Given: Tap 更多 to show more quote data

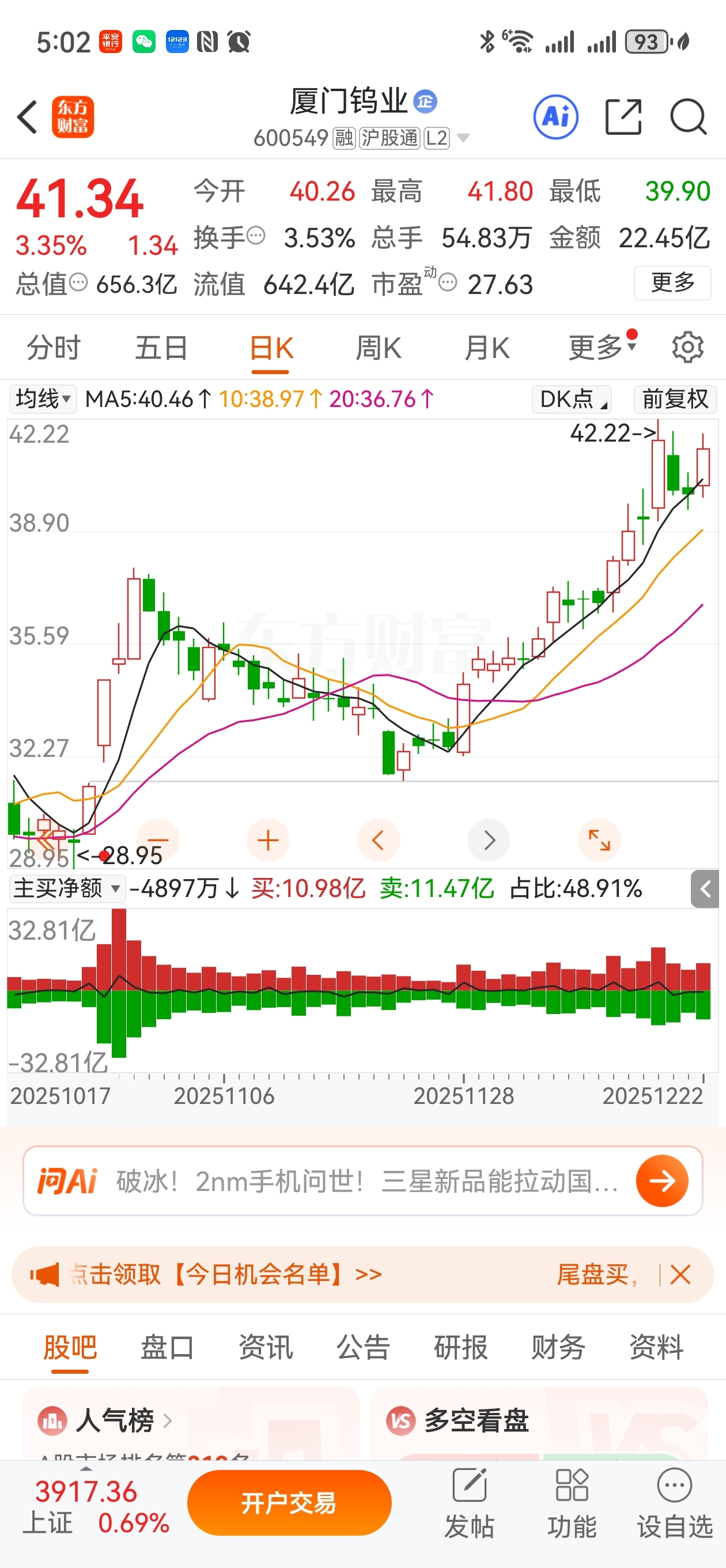Looking at the screenshot, I should [x=672, y=282].
